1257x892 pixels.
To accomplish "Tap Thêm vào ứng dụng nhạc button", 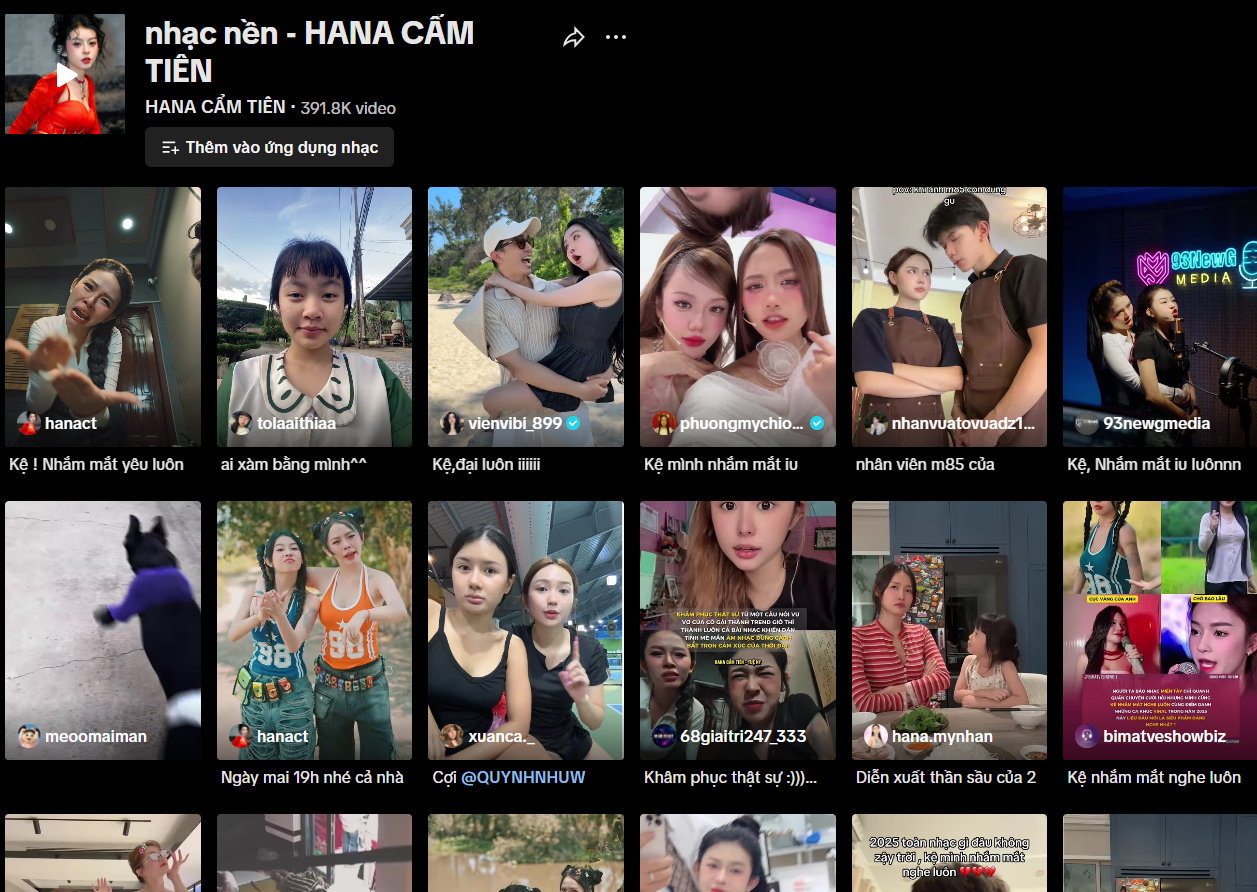I will pyautogui.click(x=269, y=147).
